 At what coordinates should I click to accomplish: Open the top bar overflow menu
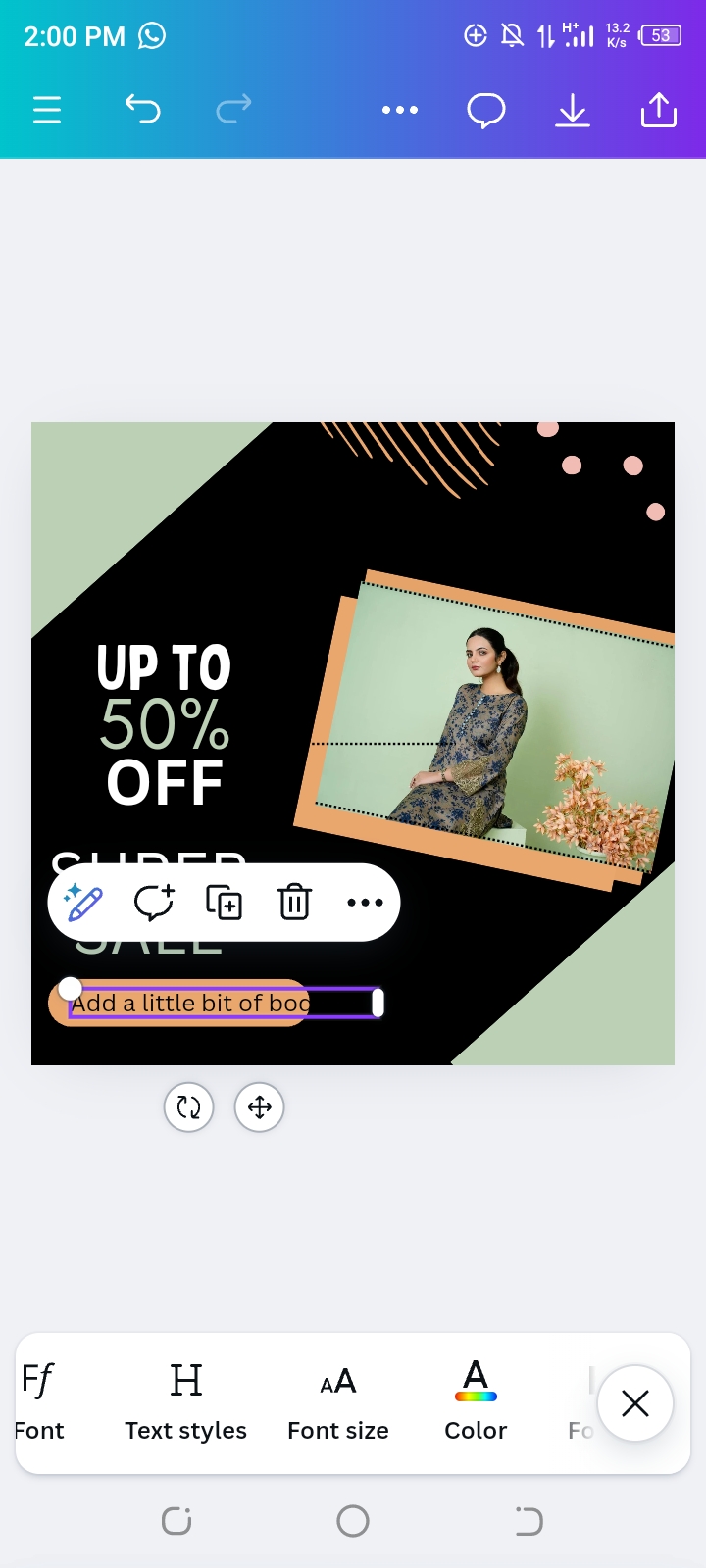coord(400,110)
